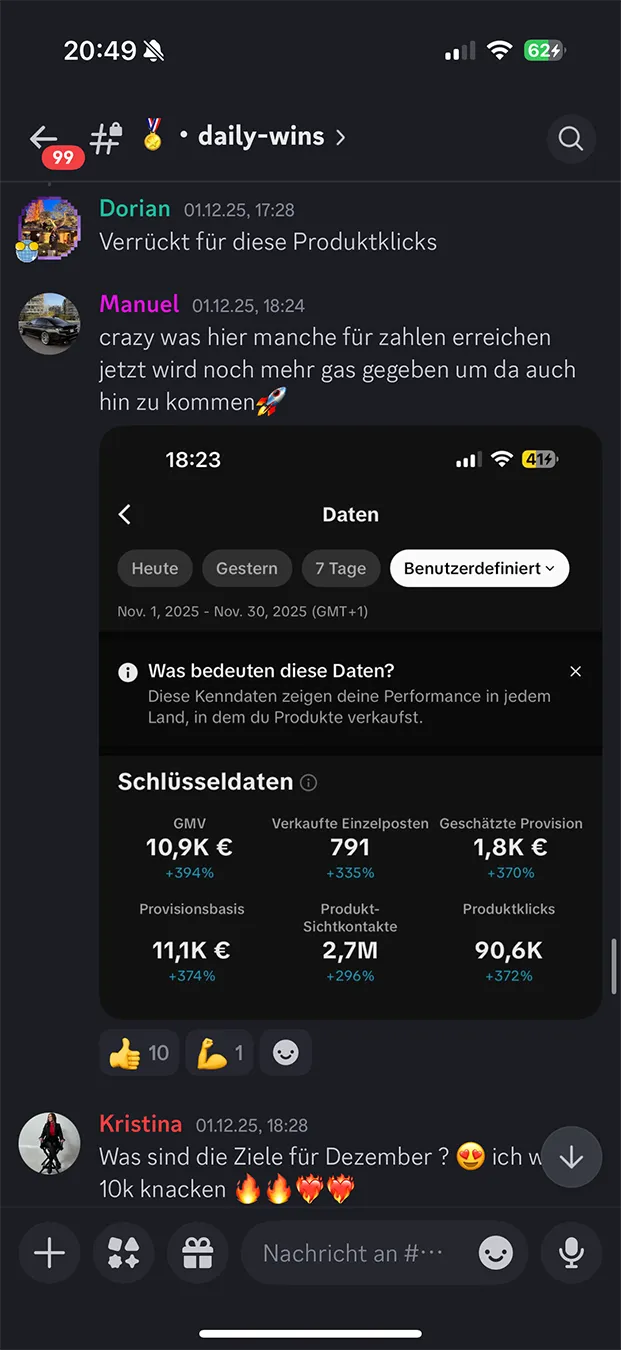The image size is (621, 1350).
Task: Focus the Nachricht message input field
Action: coord(355,1253)
